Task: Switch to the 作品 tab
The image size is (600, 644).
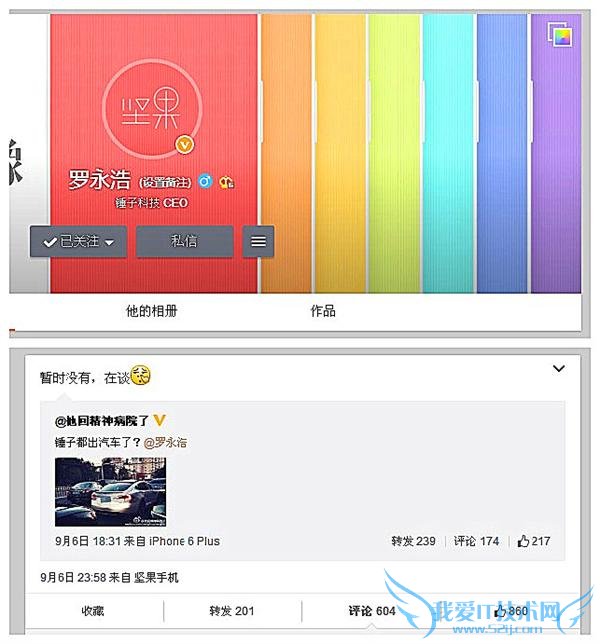Action: 323,311
